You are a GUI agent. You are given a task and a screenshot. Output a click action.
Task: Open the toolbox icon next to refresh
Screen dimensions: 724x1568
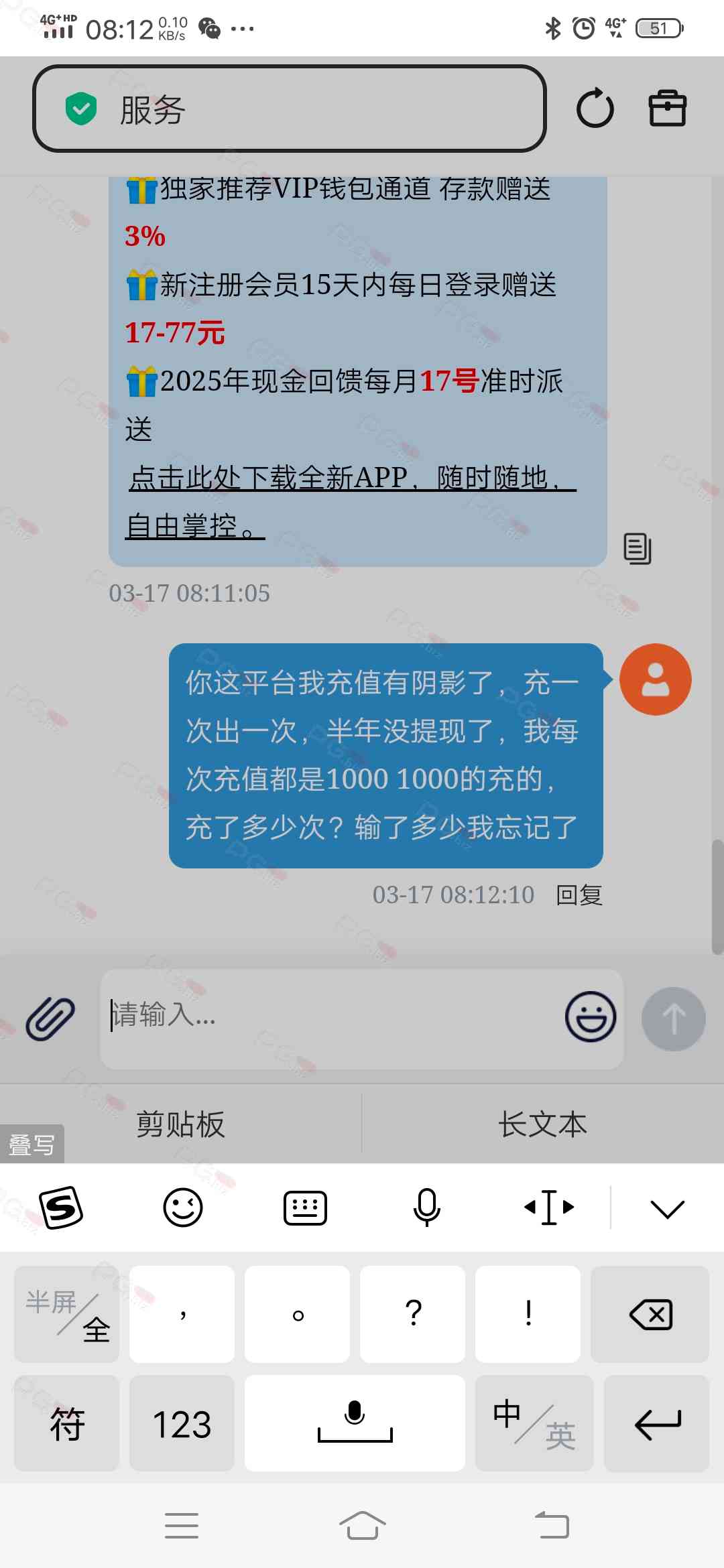click(667, 109)
